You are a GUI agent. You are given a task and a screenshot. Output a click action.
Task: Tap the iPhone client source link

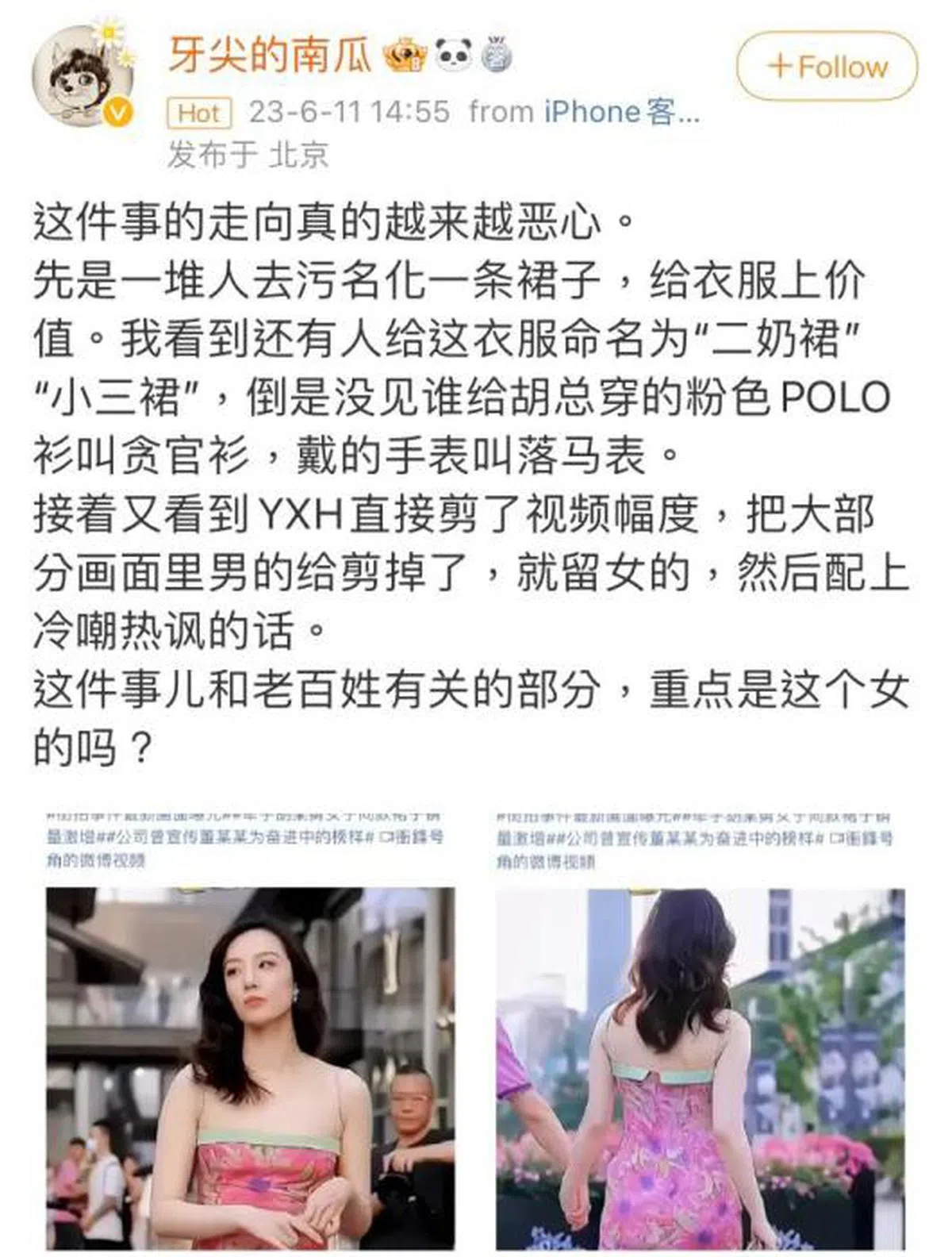point(621,112)
